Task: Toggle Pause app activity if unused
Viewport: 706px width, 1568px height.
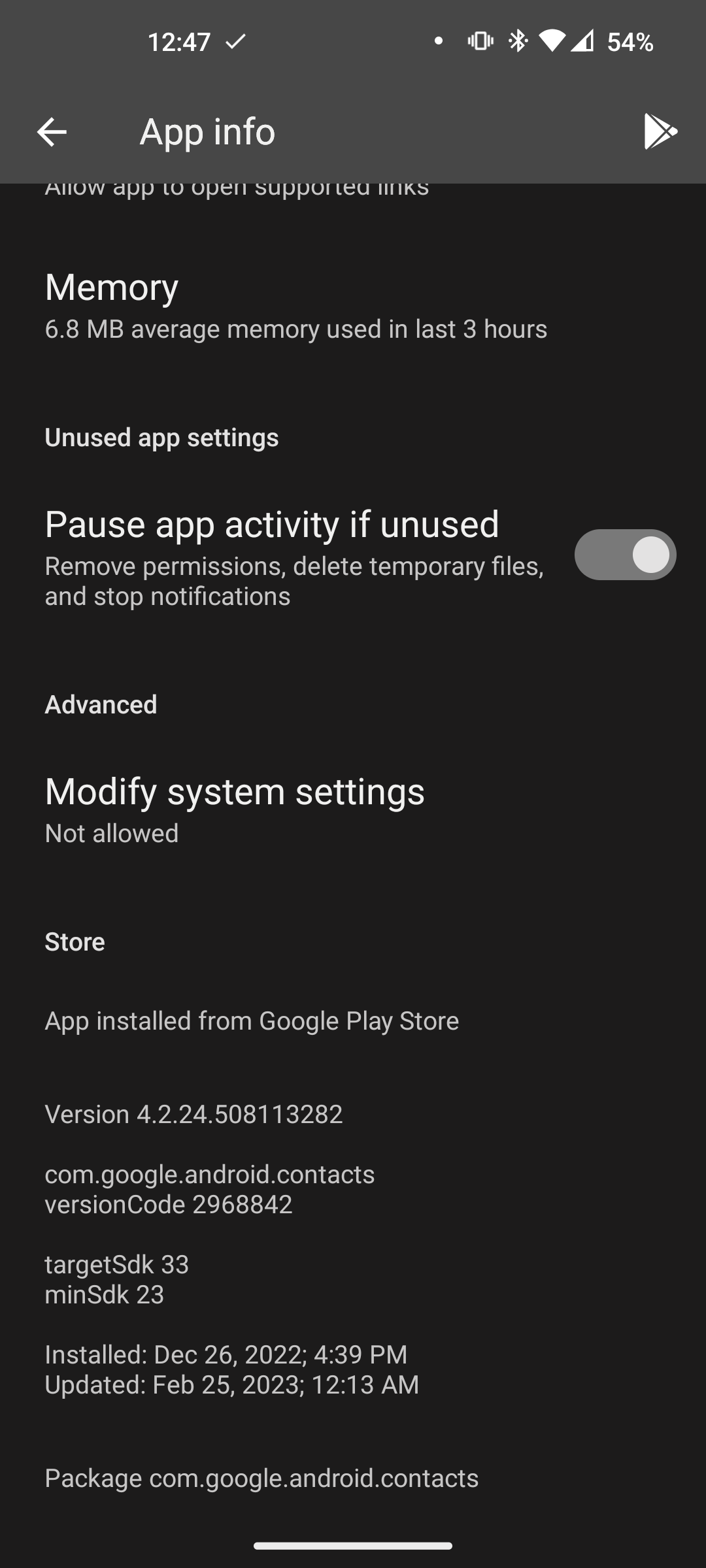Action: [624, 555]
